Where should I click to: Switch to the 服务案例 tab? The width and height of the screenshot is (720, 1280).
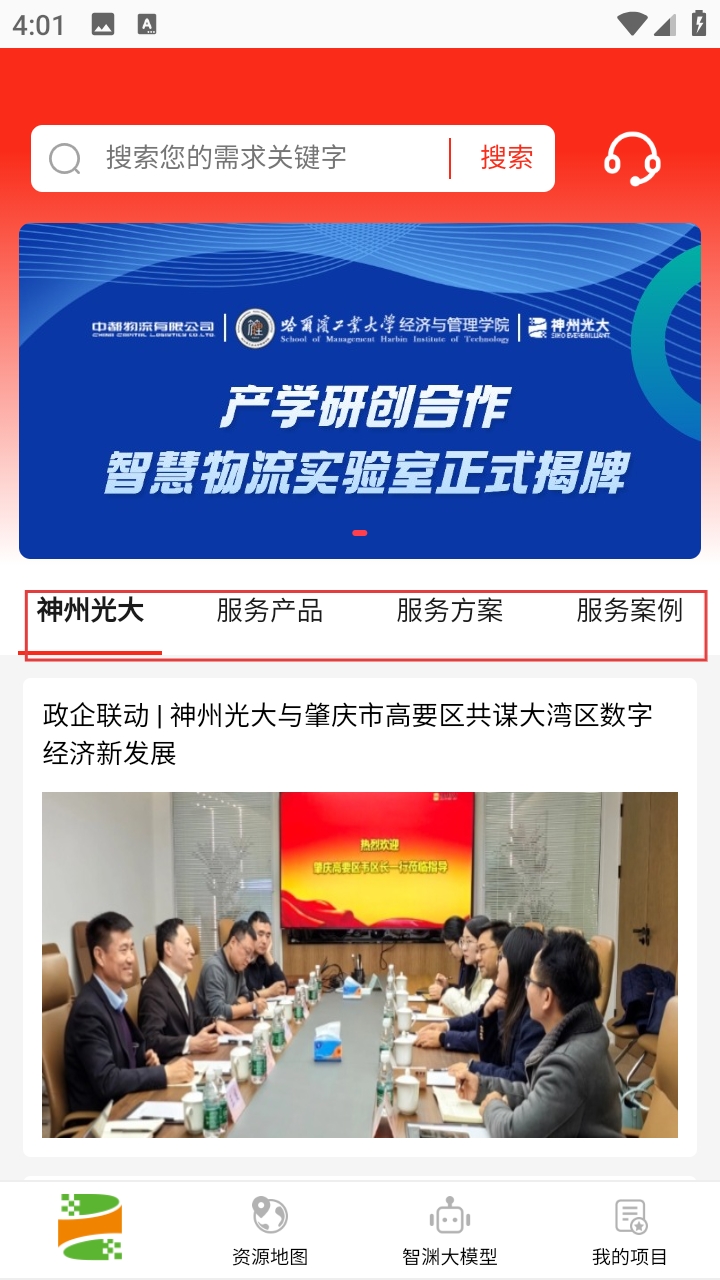pos(629,611)
